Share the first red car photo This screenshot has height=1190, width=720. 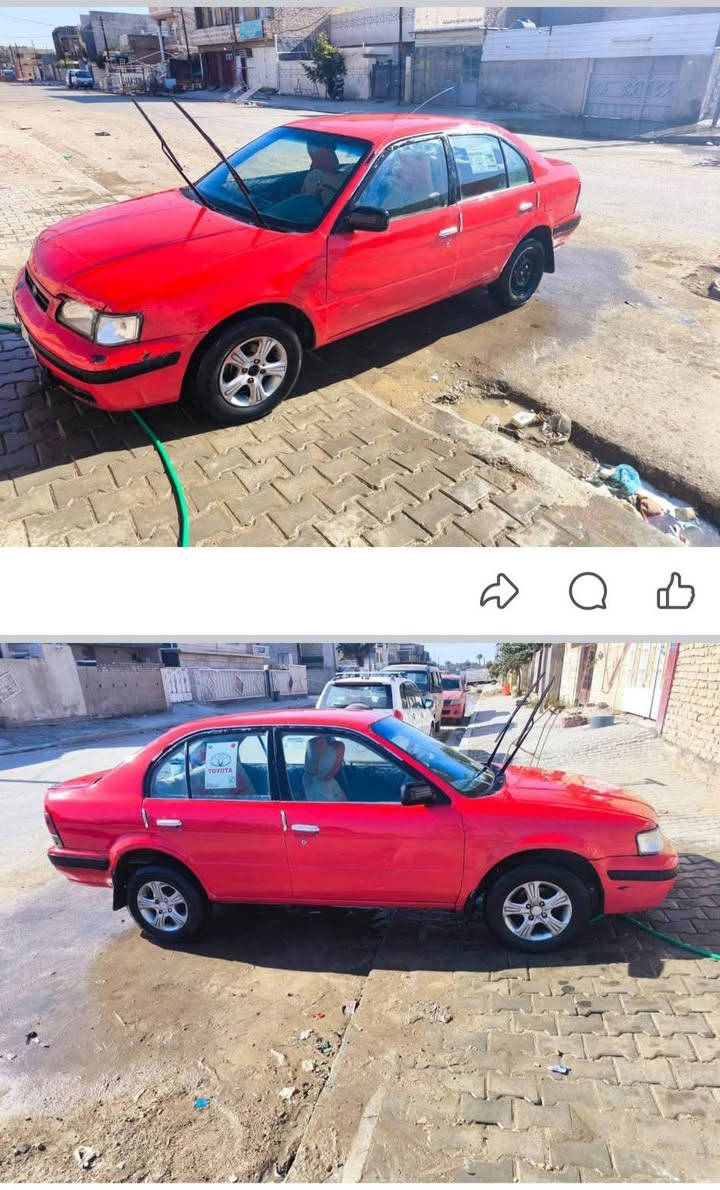(x=499, y=591)
